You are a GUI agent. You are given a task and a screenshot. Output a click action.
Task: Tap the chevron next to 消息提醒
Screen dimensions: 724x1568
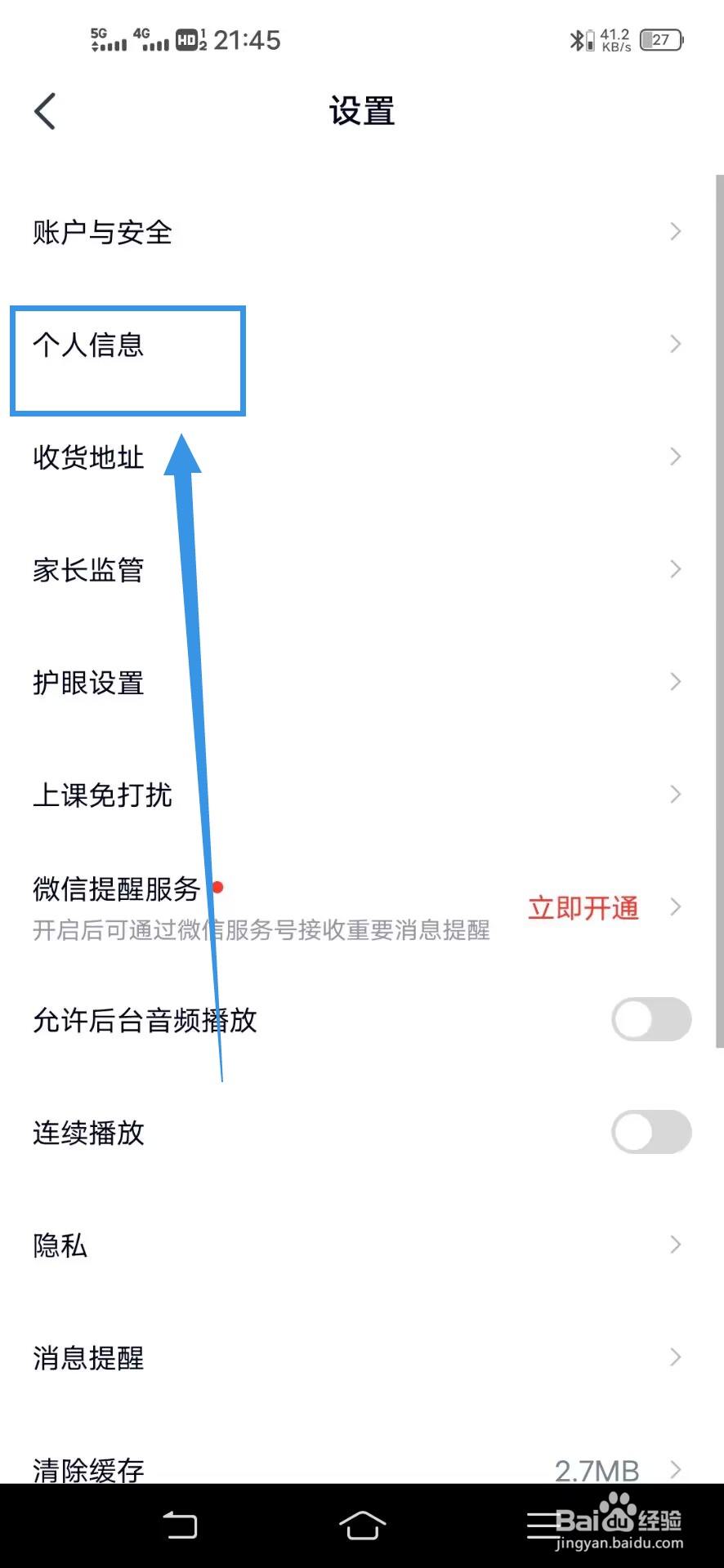pos(675,1357)
